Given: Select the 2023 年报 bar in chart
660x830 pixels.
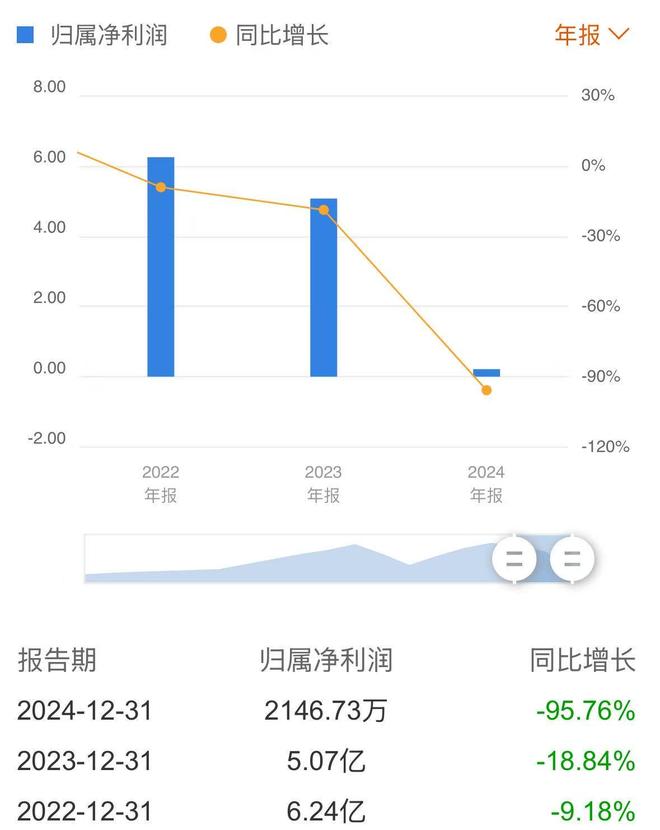Looking at the screenshot, I should 323,288.
